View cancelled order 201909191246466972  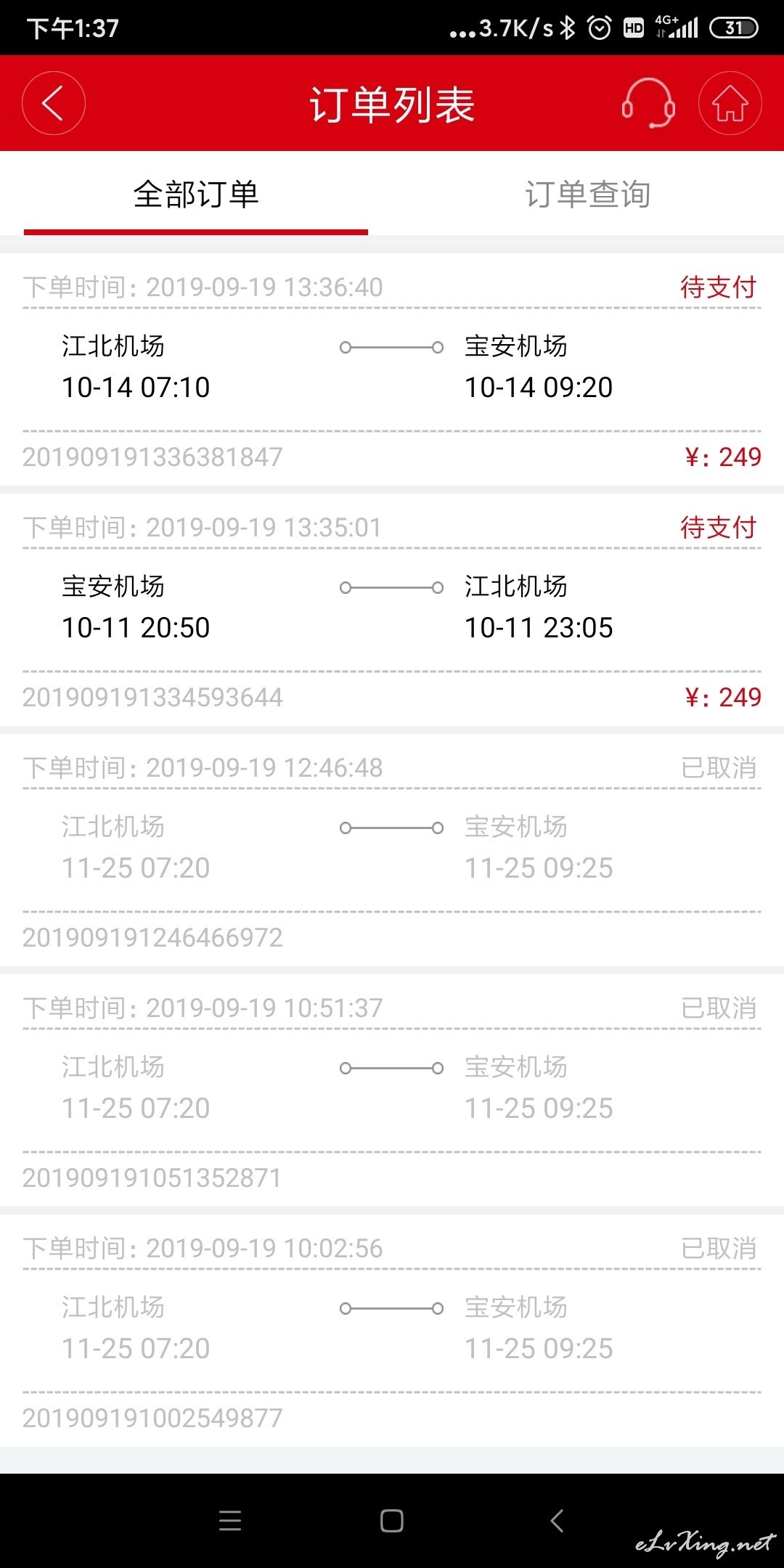coord(392,850)
